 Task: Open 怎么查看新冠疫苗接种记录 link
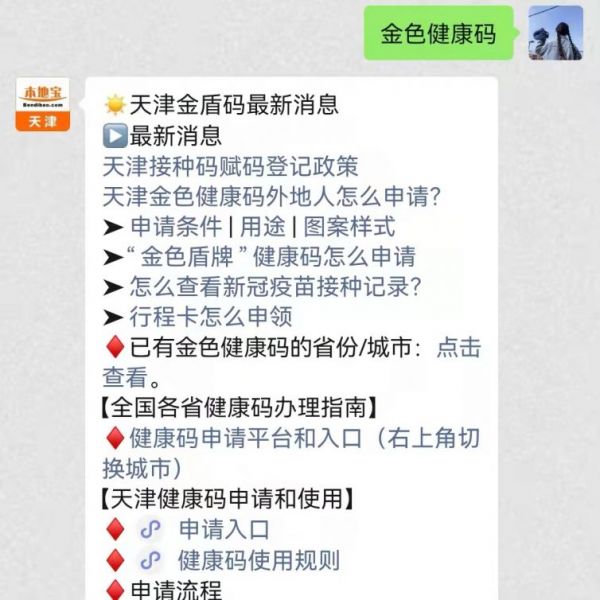pos(275,287)
